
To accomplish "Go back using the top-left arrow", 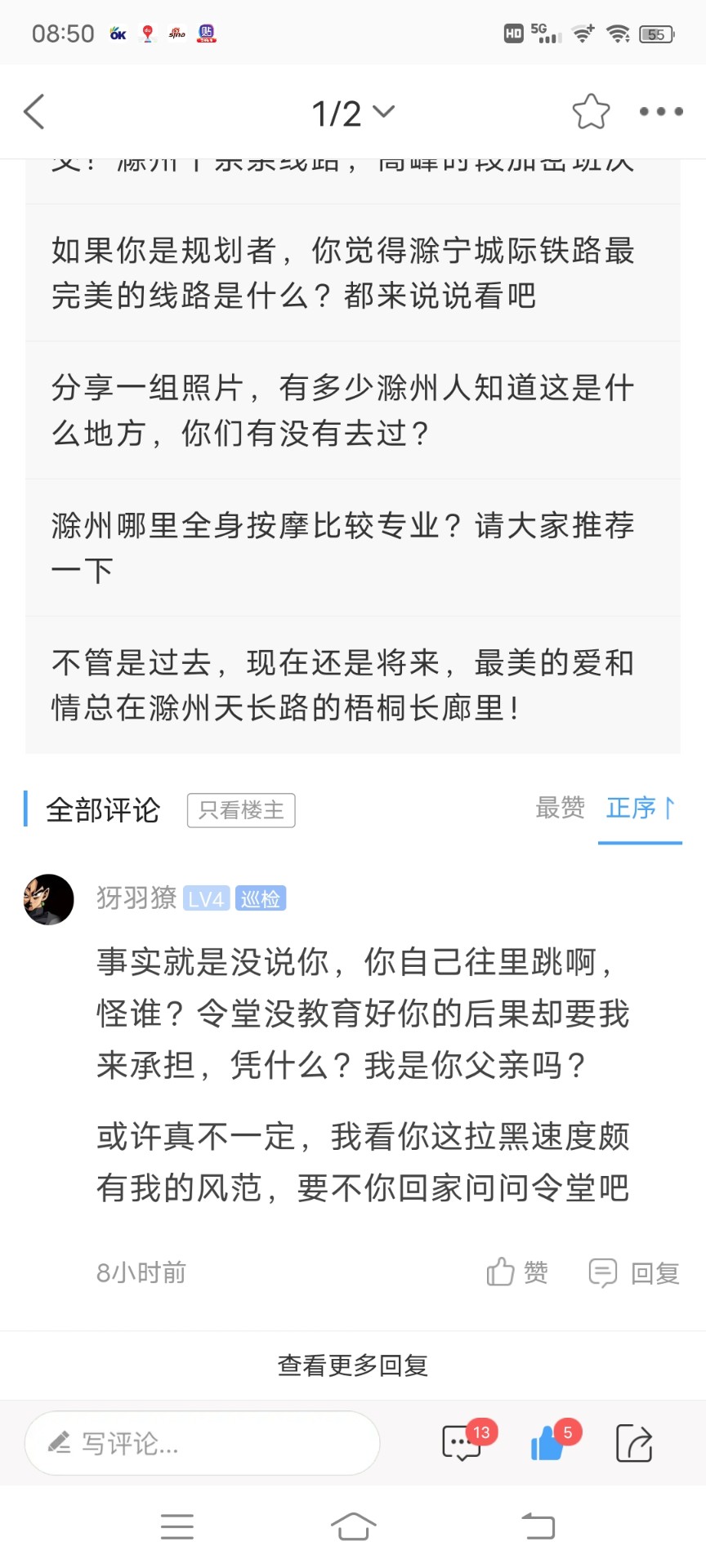I will tap(34, 112).
